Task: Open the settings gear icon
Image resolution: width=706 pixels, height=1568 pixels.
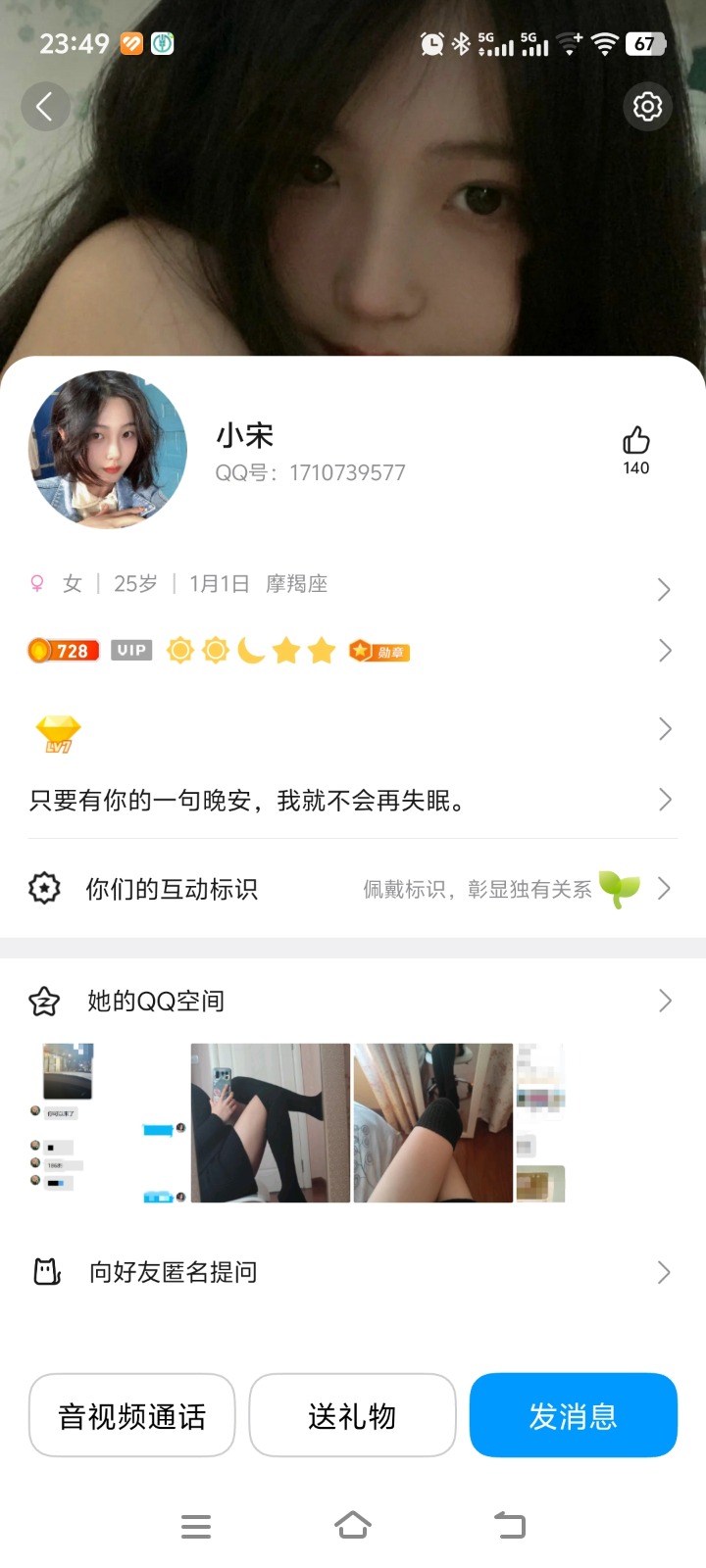Action: click(x=647, y=107)
